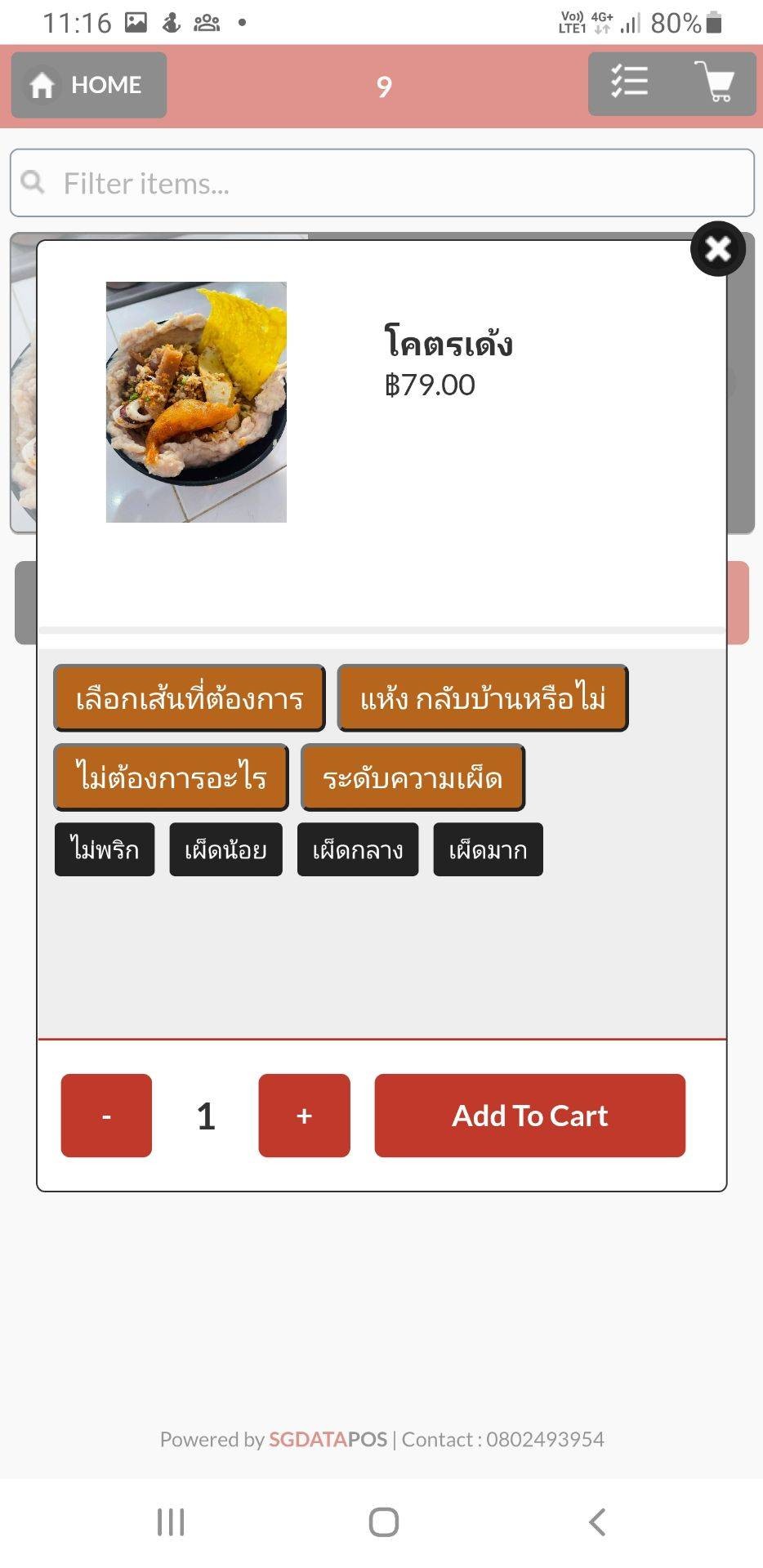The height and width of the screenshot is (1568, 763).
Task: Decrease quantity with the minus button
Action: pos(105,1116)
